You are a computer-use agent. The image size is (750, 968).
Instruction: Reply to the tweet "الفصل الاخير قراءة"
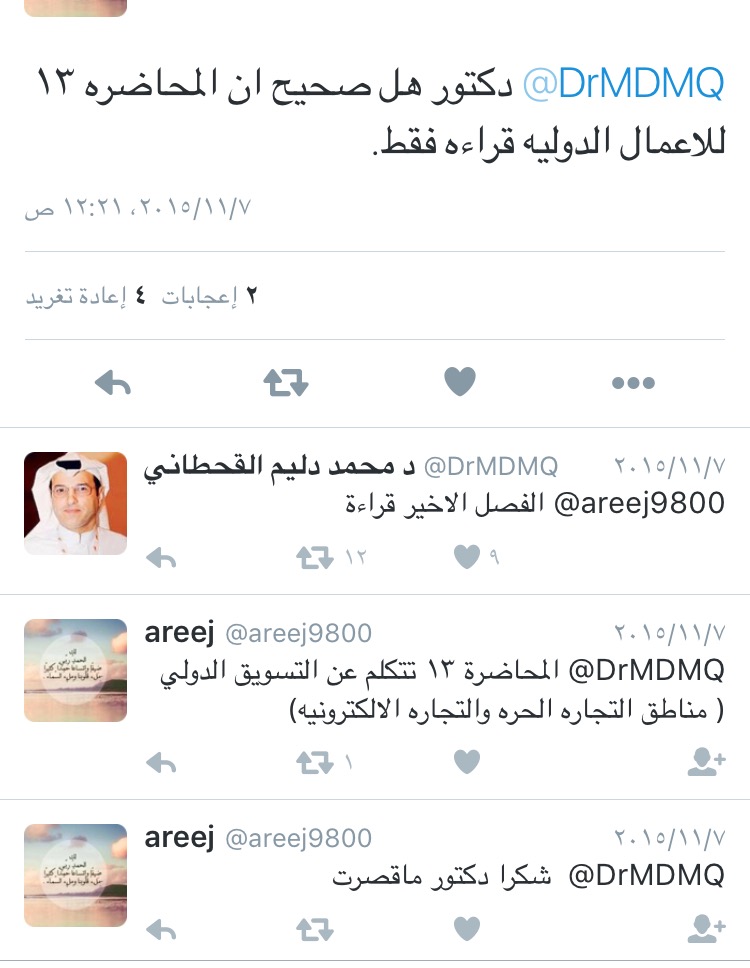coord(161,559)
